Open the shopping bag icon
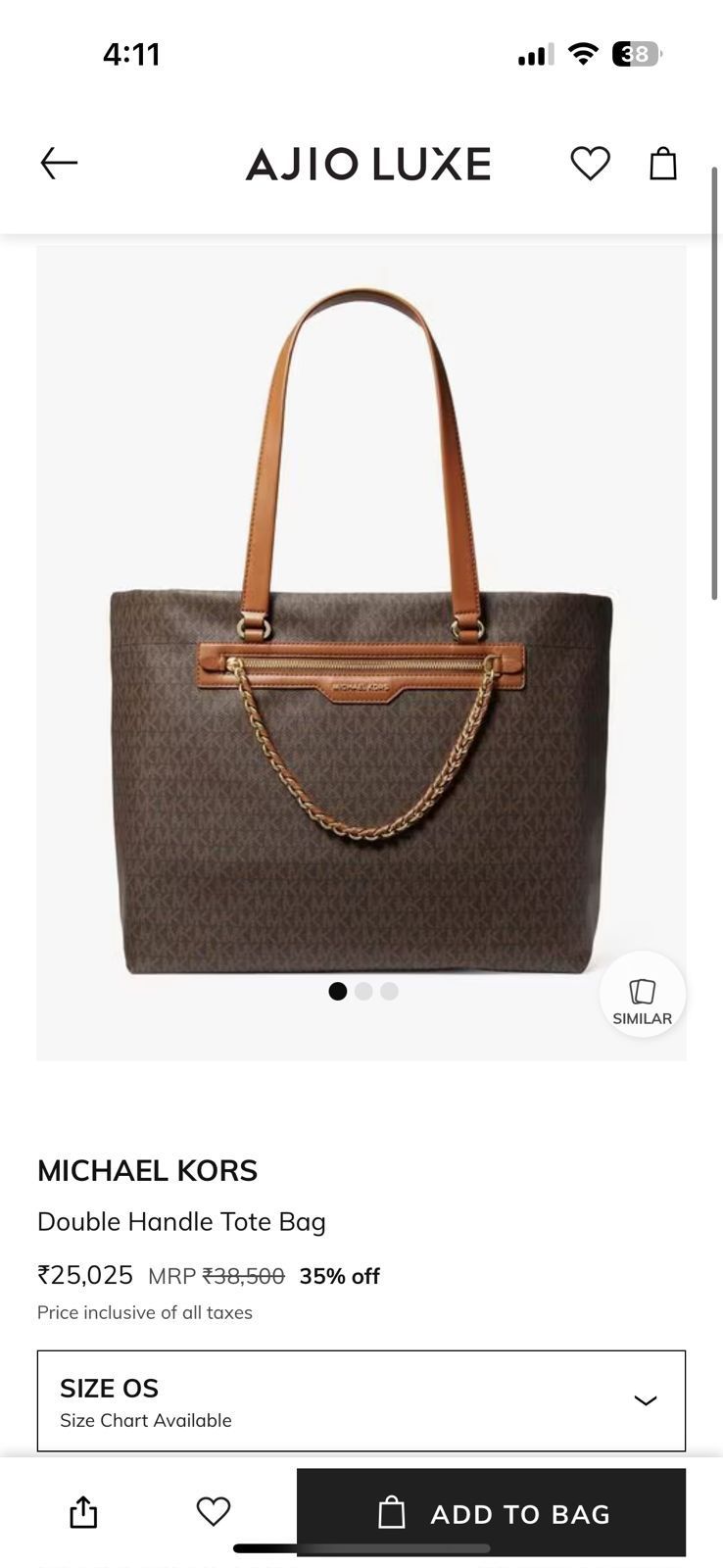Viewport: 723px width, 1568px height. [x=663, y=164]
